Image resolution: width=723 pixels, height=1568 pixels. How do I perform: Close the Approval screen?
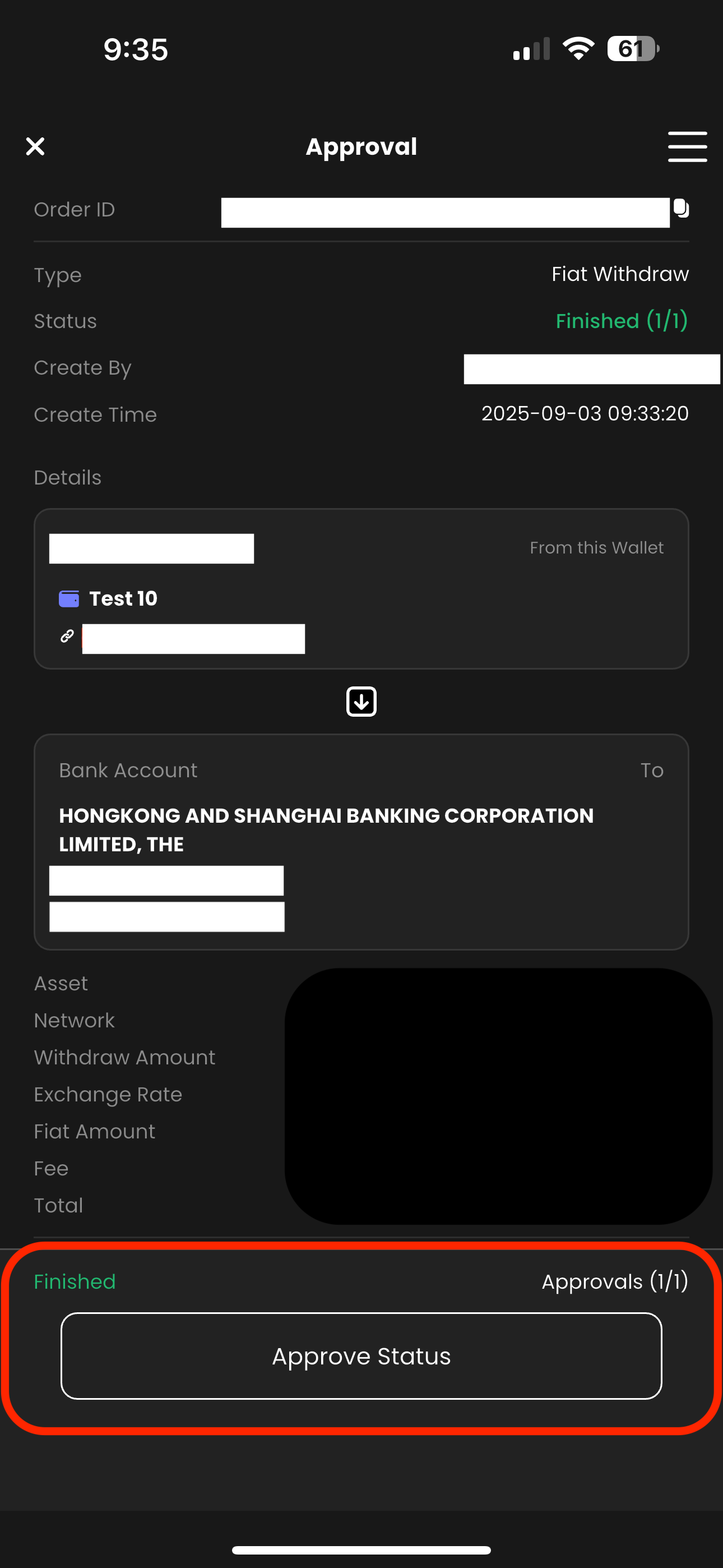(x=35, y=146)
